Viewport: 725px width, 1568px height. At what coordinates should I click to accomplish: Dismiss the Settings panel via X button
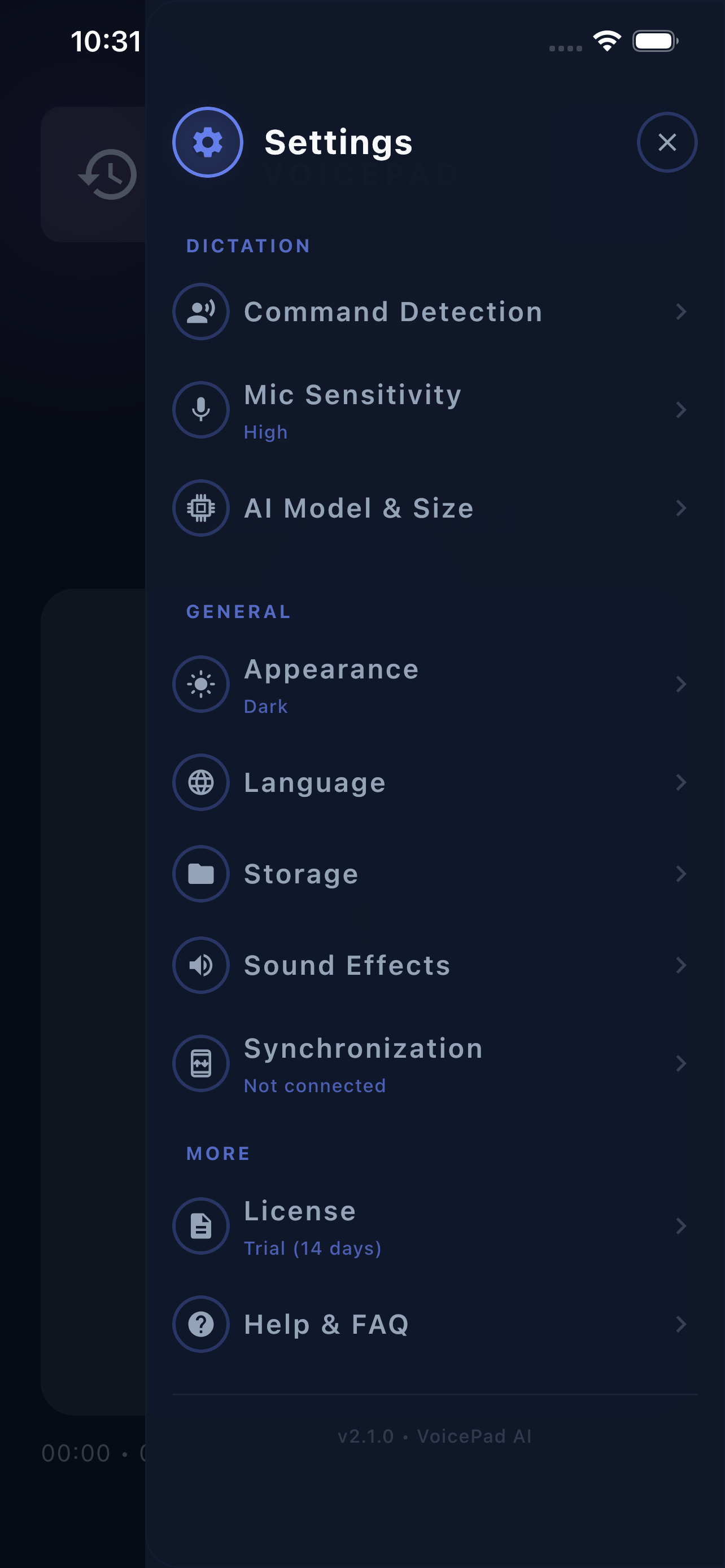(667, 142)
